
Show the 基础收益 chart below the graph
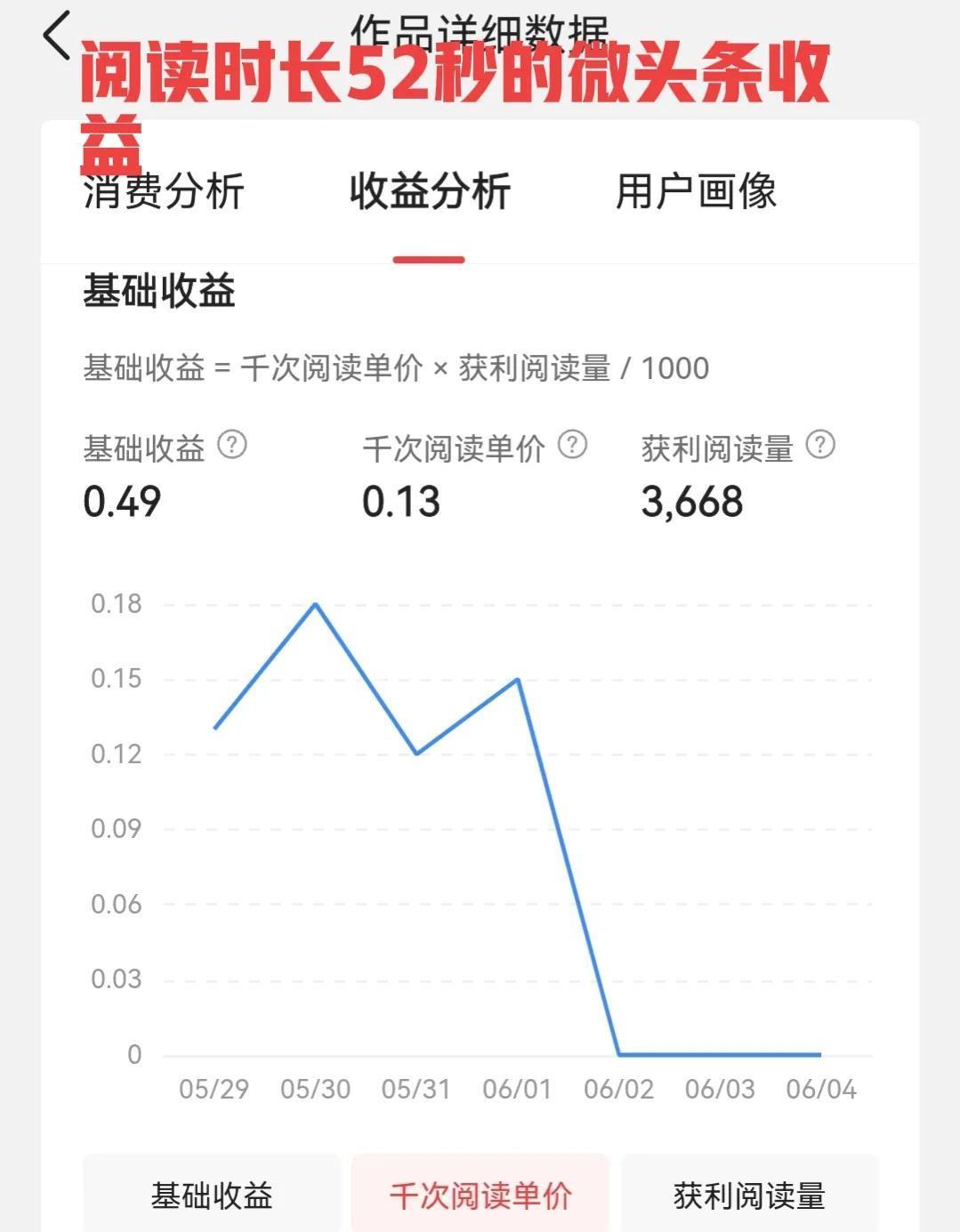point(212,1195)
